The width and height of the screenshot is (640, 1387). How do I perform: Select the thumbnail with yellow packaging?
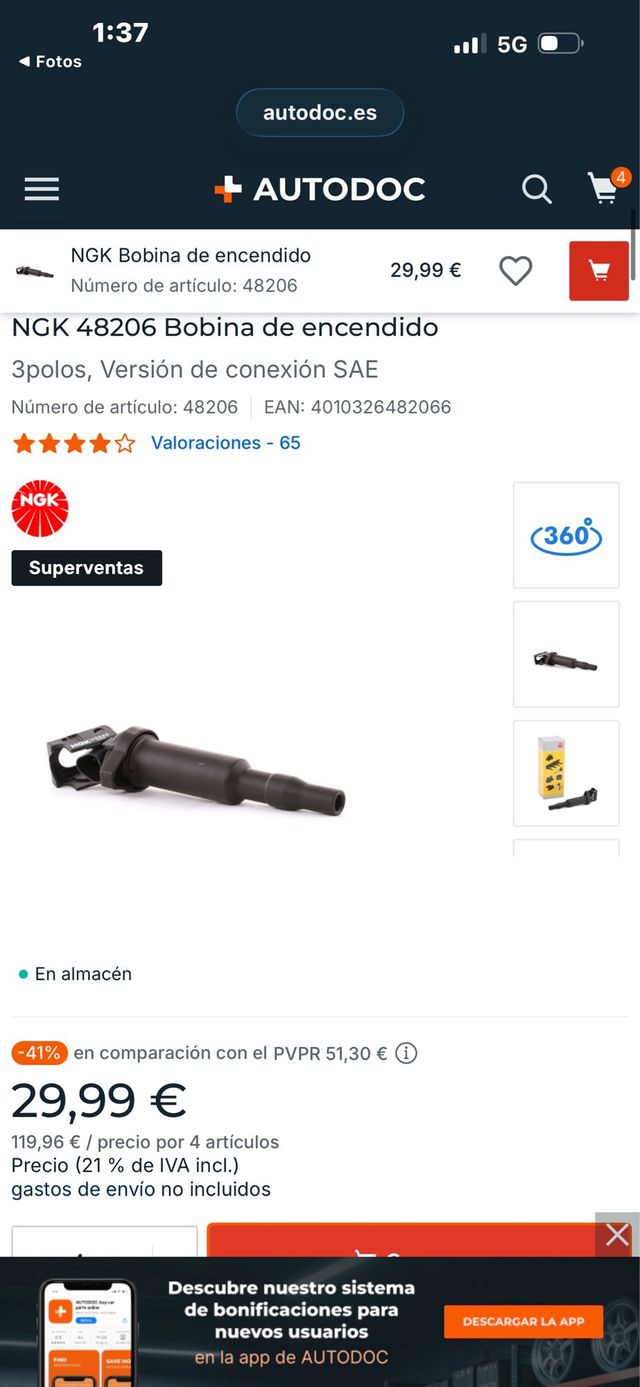pyautogui.click(x=566, y=773)
